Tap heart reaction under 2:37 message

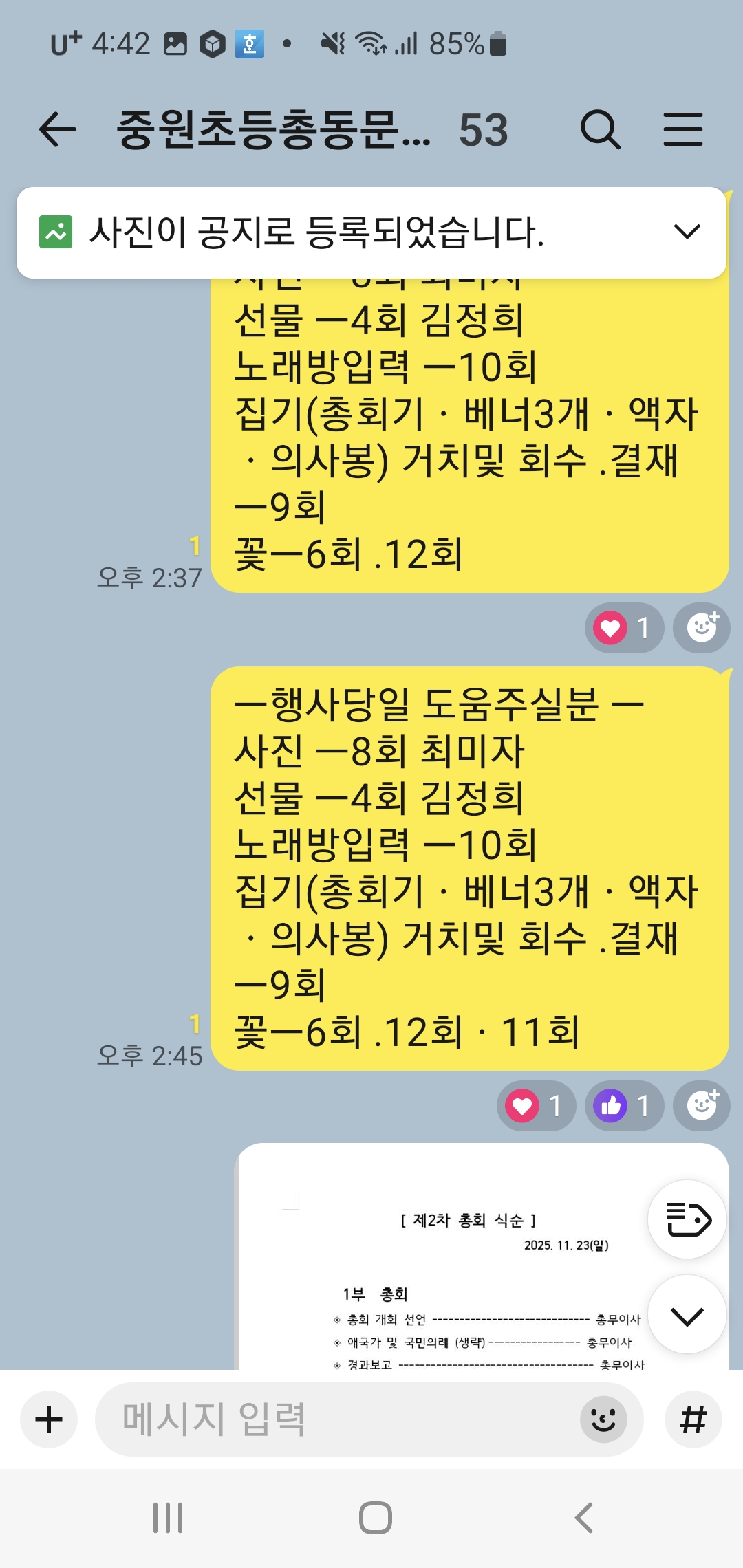point(623,628)
